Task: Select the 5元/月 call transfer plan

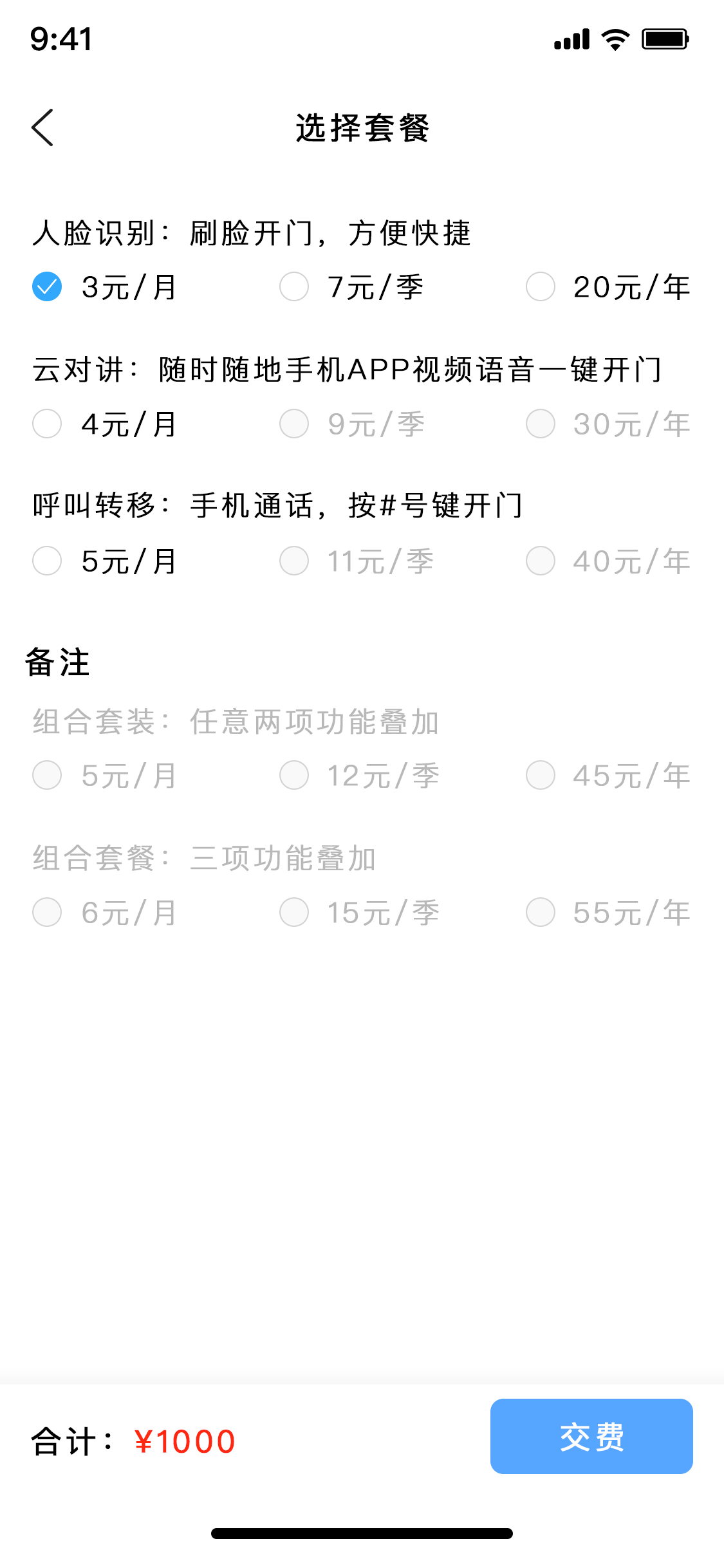Action: (47, 561)
